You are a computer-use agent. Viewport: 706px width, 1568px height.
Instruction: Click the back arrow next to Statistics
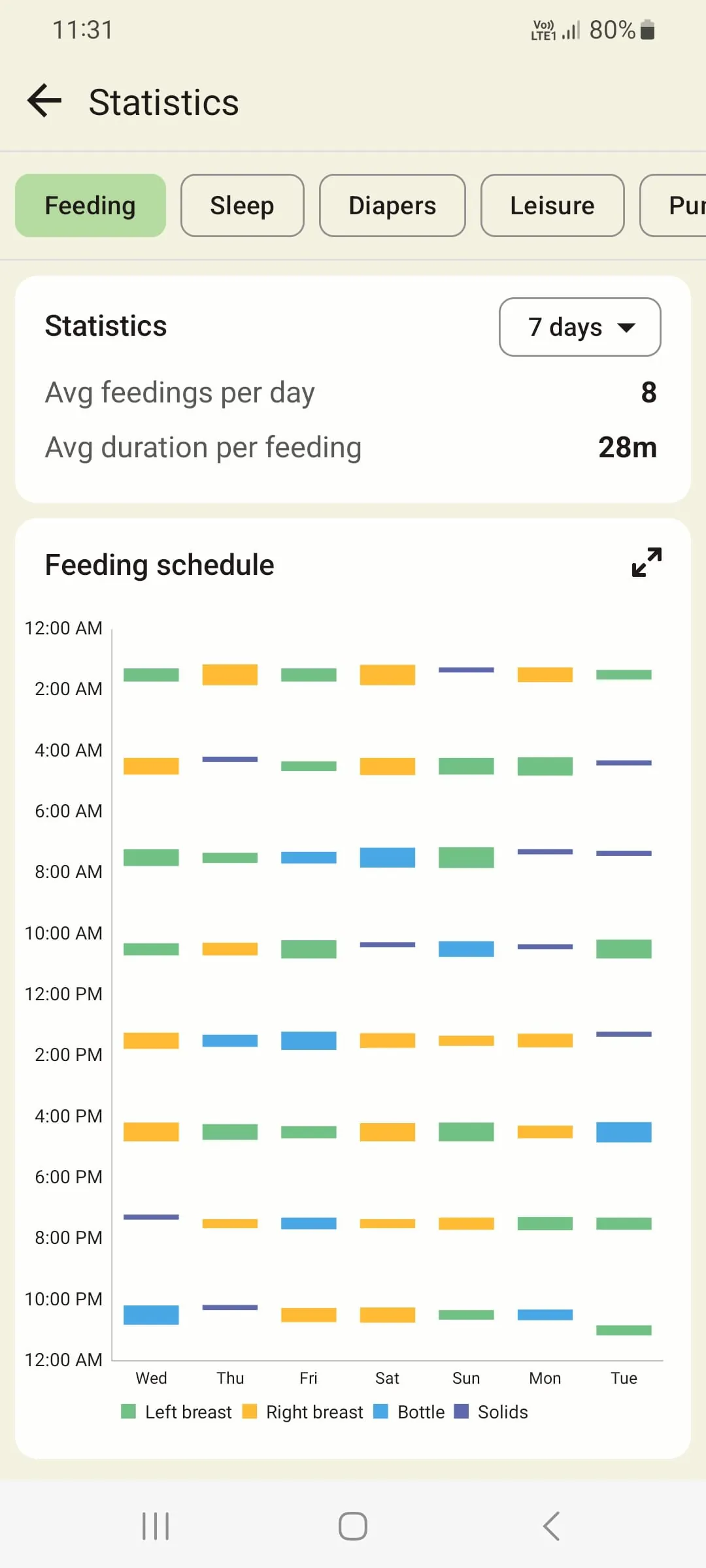pos(43,101)
